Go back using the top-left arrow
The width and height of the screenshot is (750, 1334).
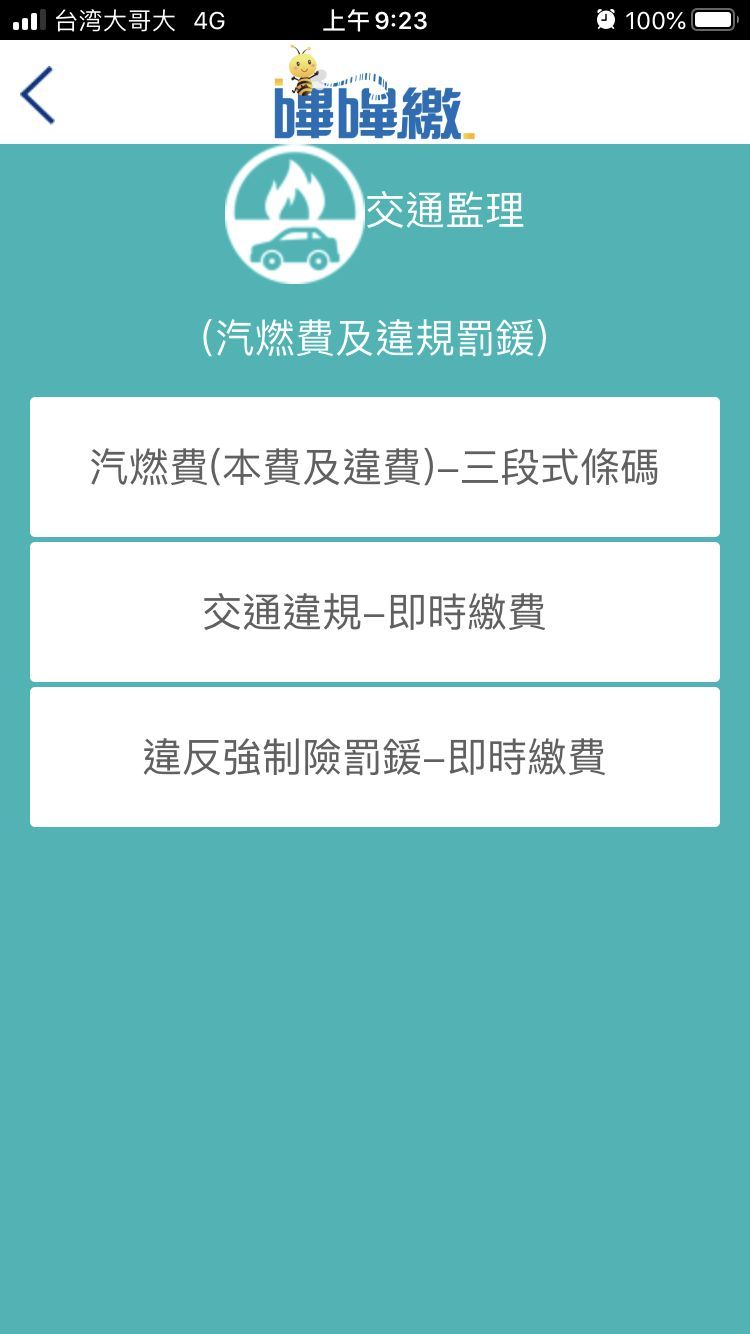coord(37,95)
